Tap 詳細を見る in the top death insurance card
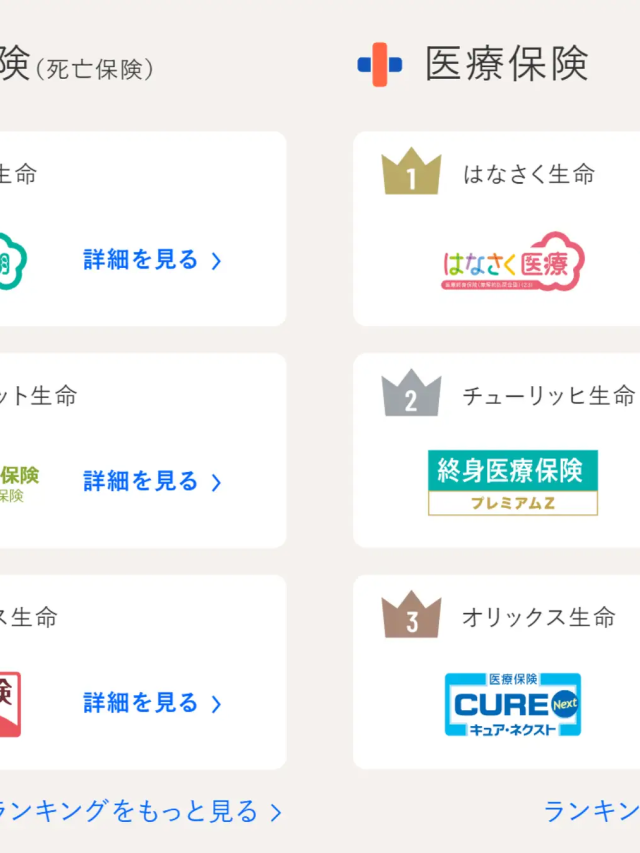Screen dimensions: 640x853 click(152, 261)
